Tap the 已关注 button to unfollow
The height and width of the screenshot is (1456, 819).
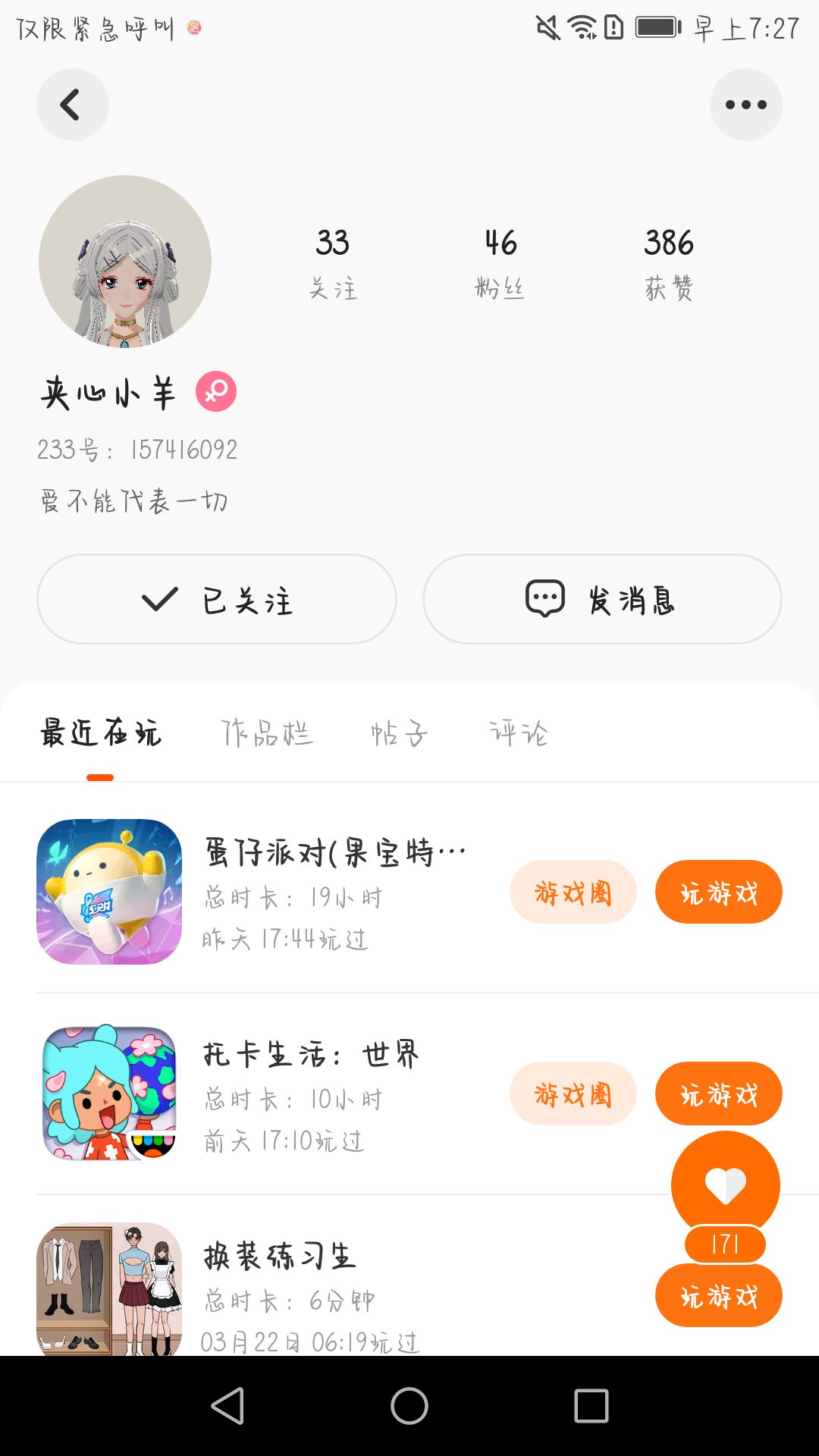(x=217, y=599)
